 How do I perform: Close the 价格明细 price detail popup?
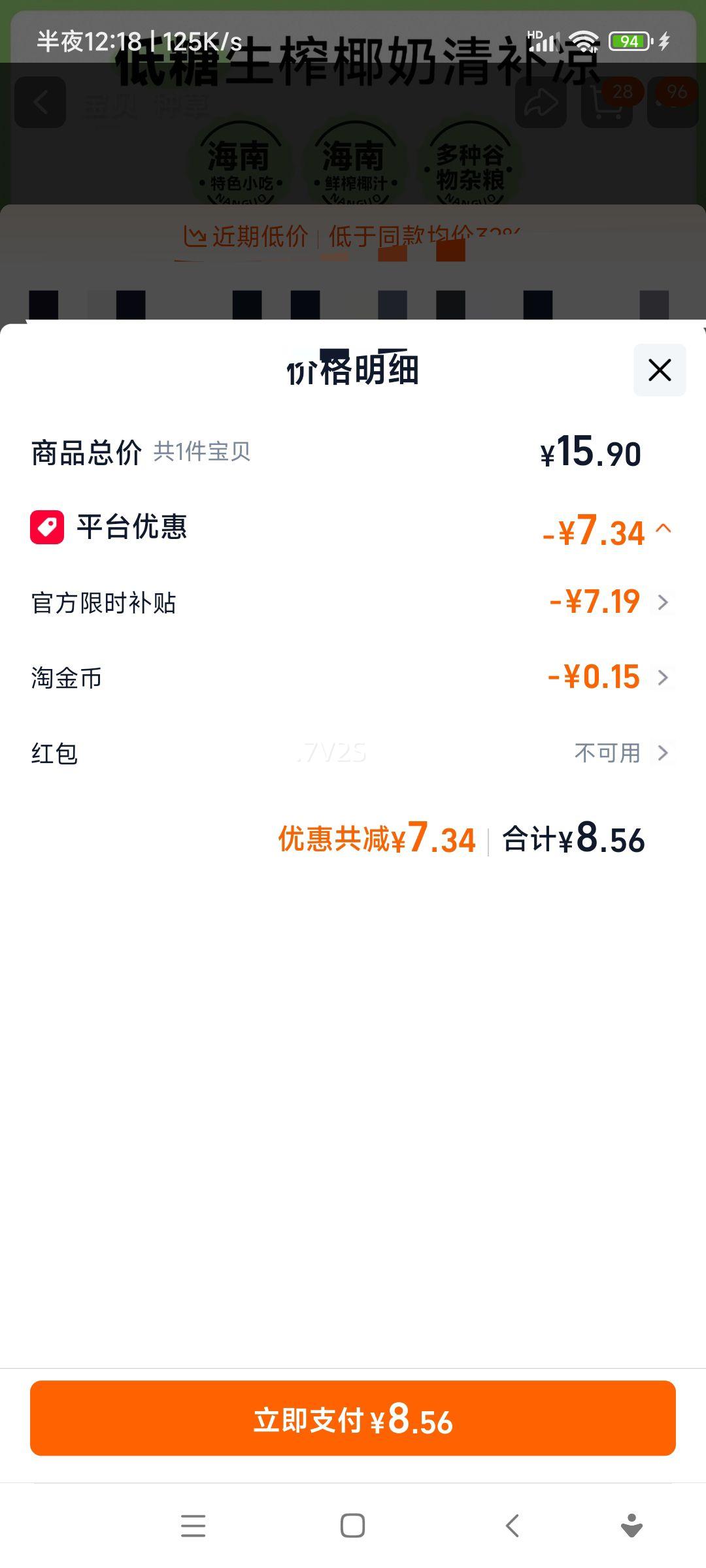(658, 370)
